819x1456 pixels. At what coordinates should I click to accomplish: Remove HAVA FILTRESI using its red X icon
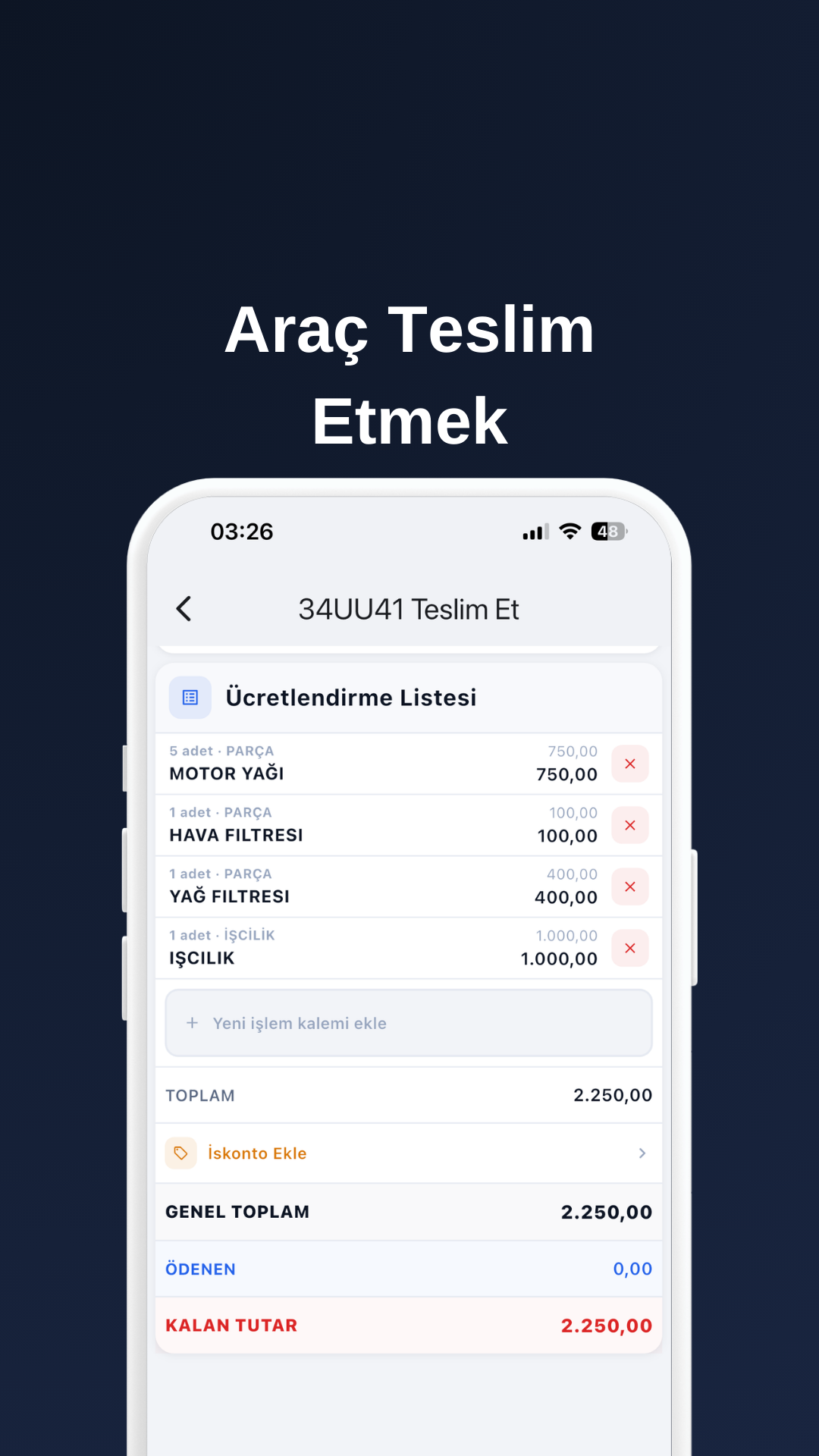[x=629, y=825]
